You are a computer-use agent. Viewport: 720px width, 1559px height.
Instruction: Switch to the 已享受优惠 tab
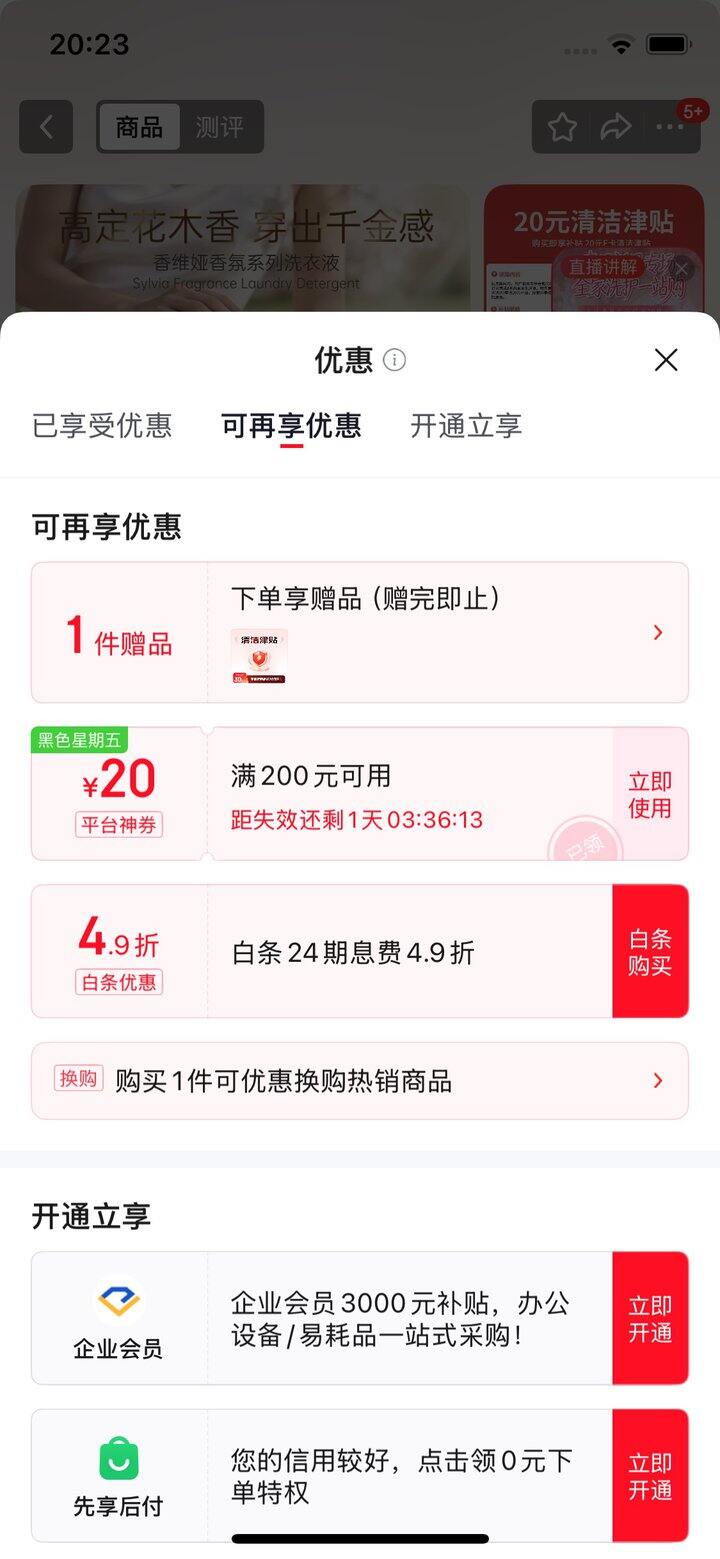click(x=102, y=426)
